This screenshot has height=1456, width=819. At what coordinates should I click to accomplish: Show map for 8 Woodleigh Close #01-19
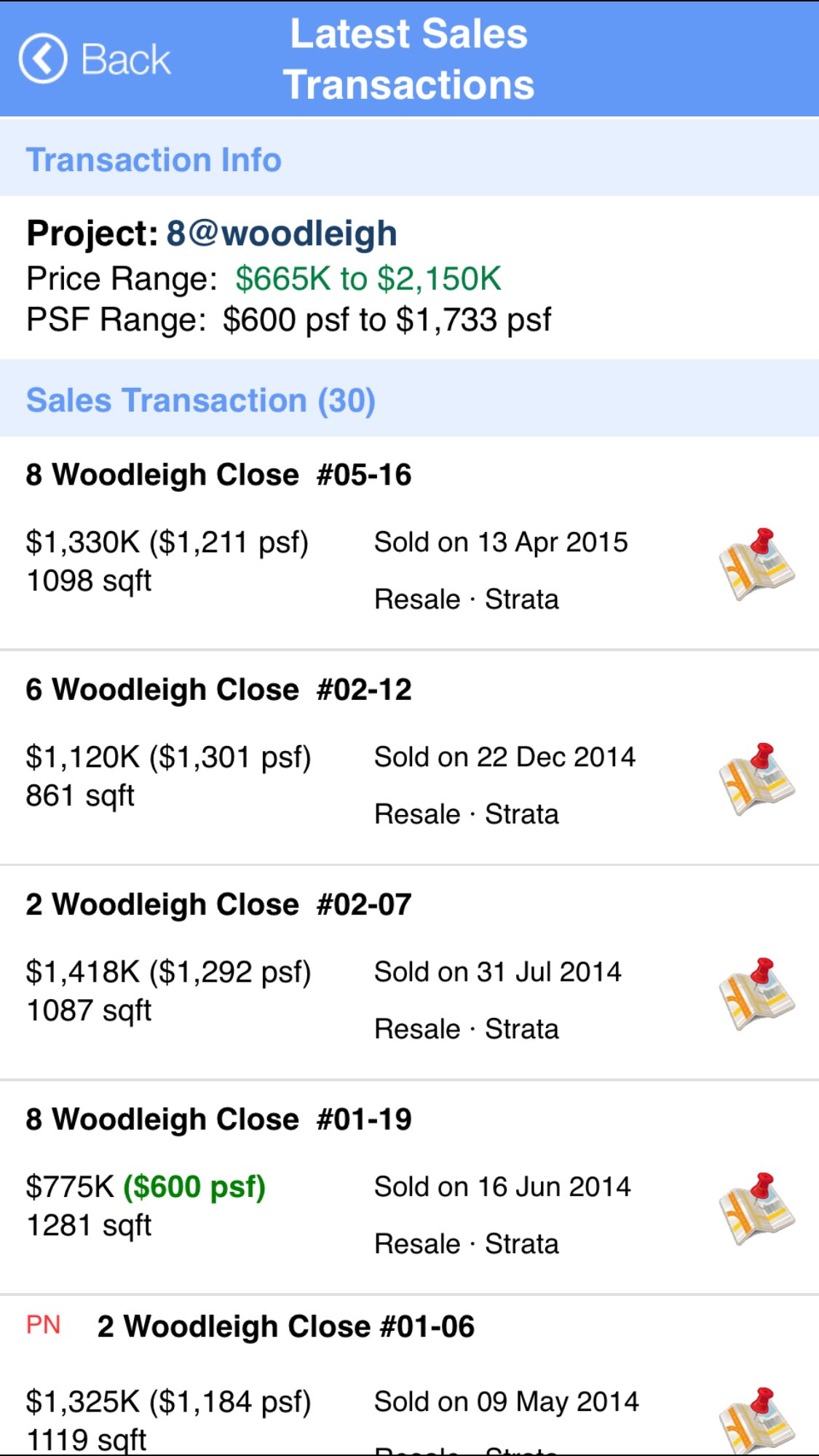(x=756, y=1208)
